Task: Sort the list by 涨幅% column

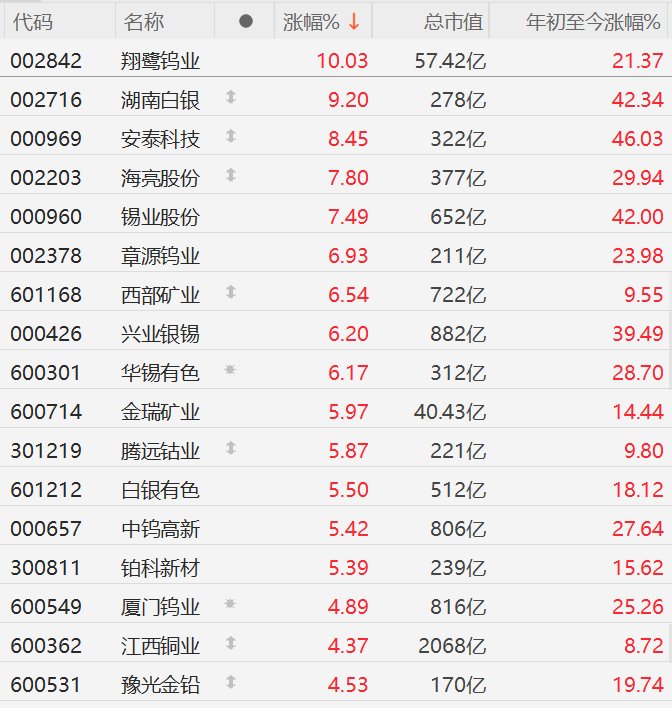Action: pyautogui.click(x=312, y=22)
